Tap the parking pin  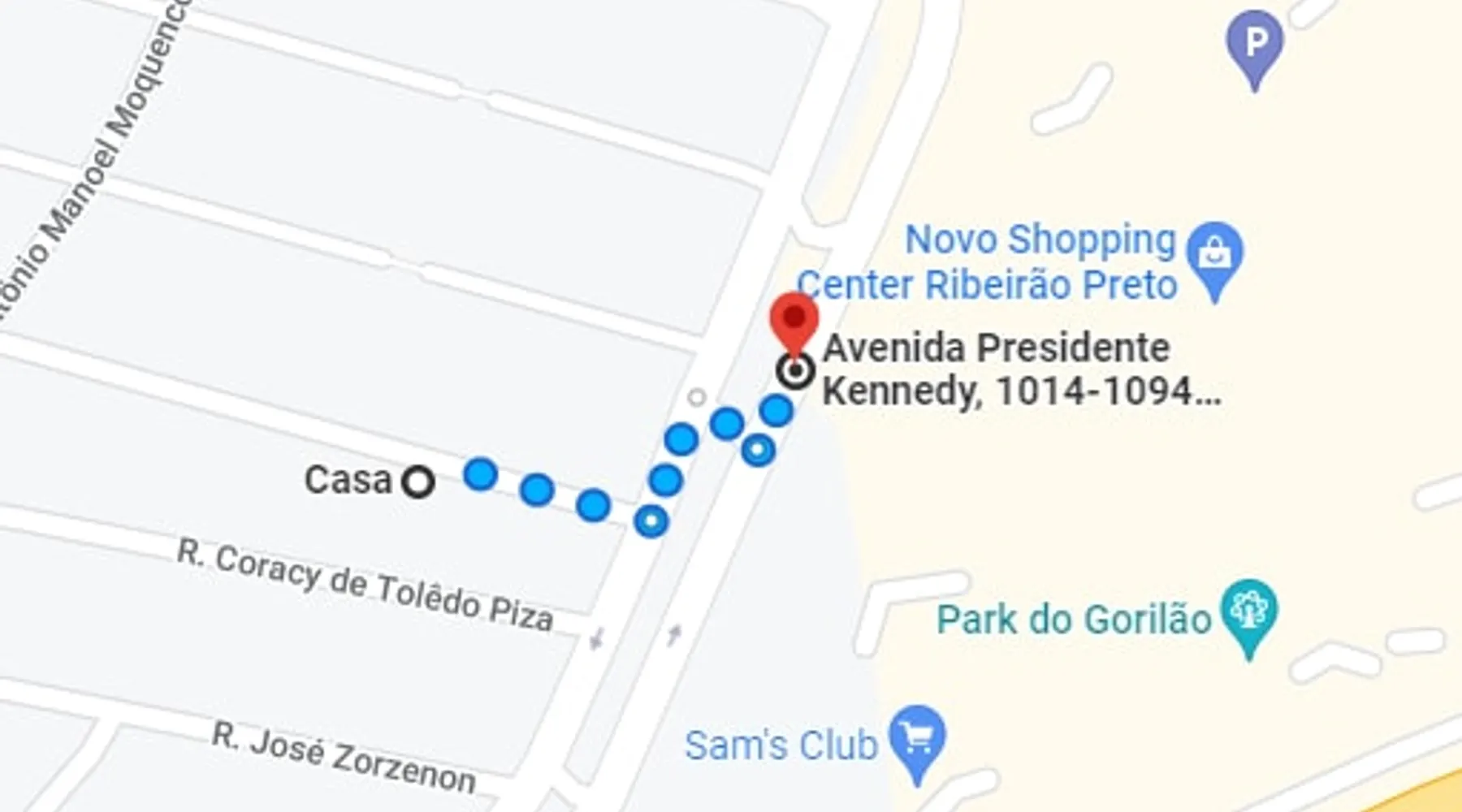pyautogui.click(x=1254, y=42)
